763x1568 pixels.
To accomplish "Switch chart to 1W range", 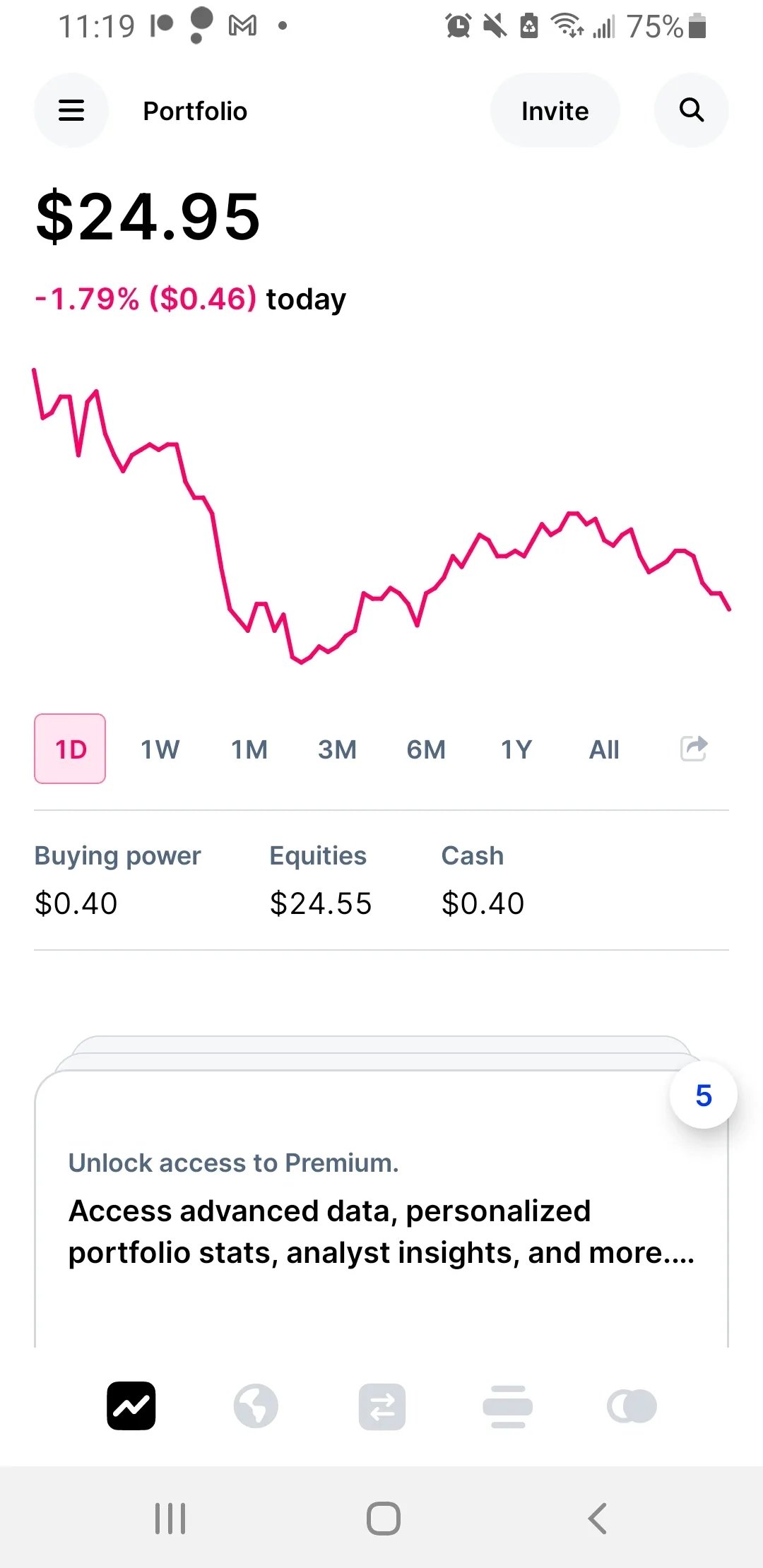I will tap(160, 749).
